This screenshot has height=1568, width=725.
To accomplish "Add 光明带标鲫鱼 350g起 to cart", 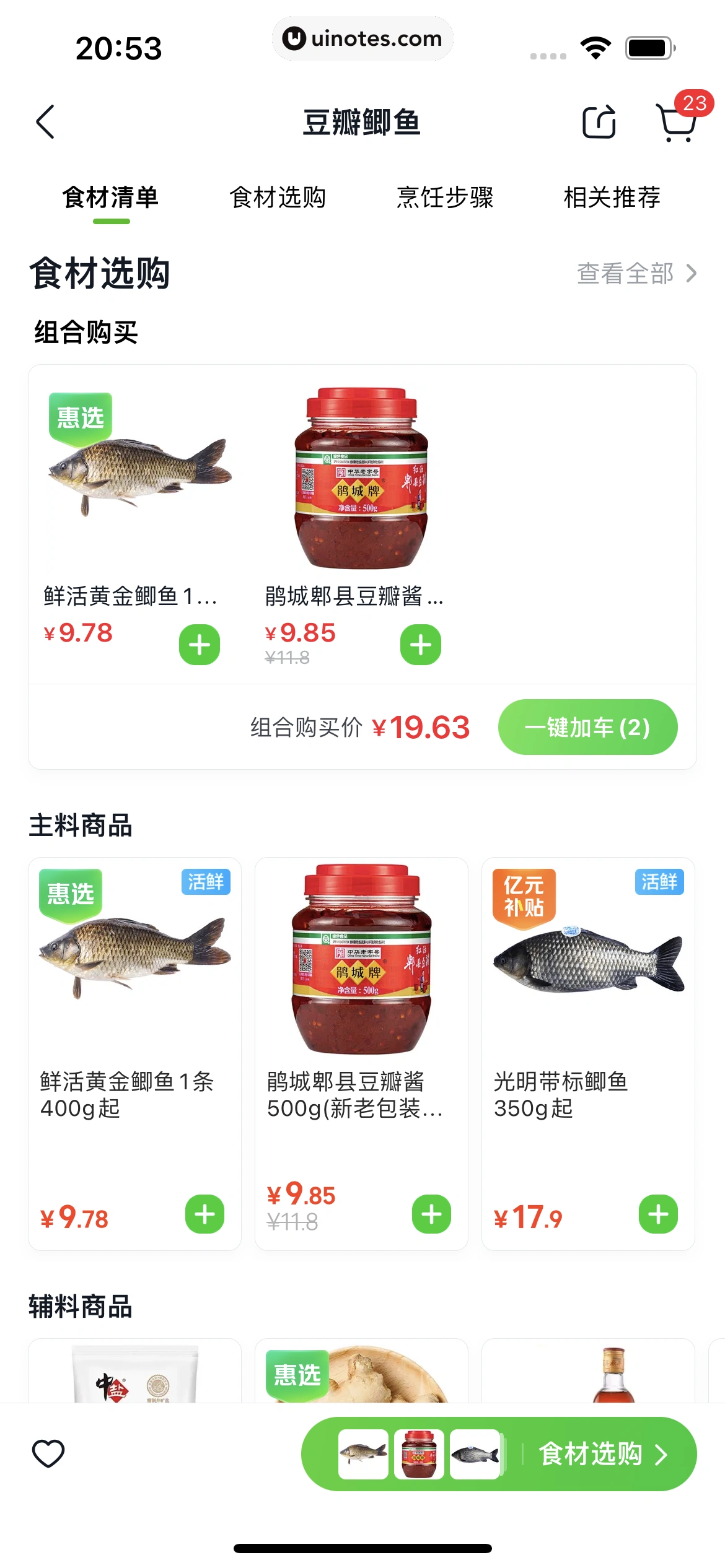I will tap(658, 1214).
